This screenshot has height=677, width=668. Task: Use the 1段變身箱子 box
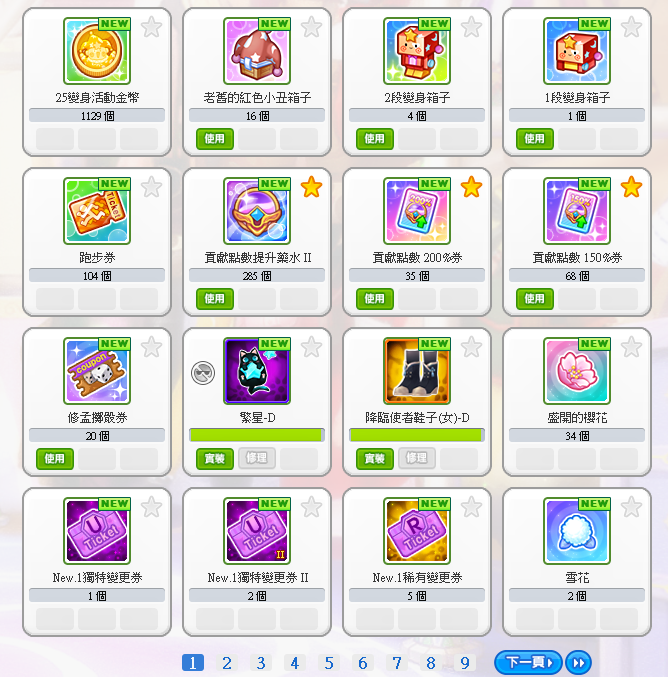coord(534,139)
